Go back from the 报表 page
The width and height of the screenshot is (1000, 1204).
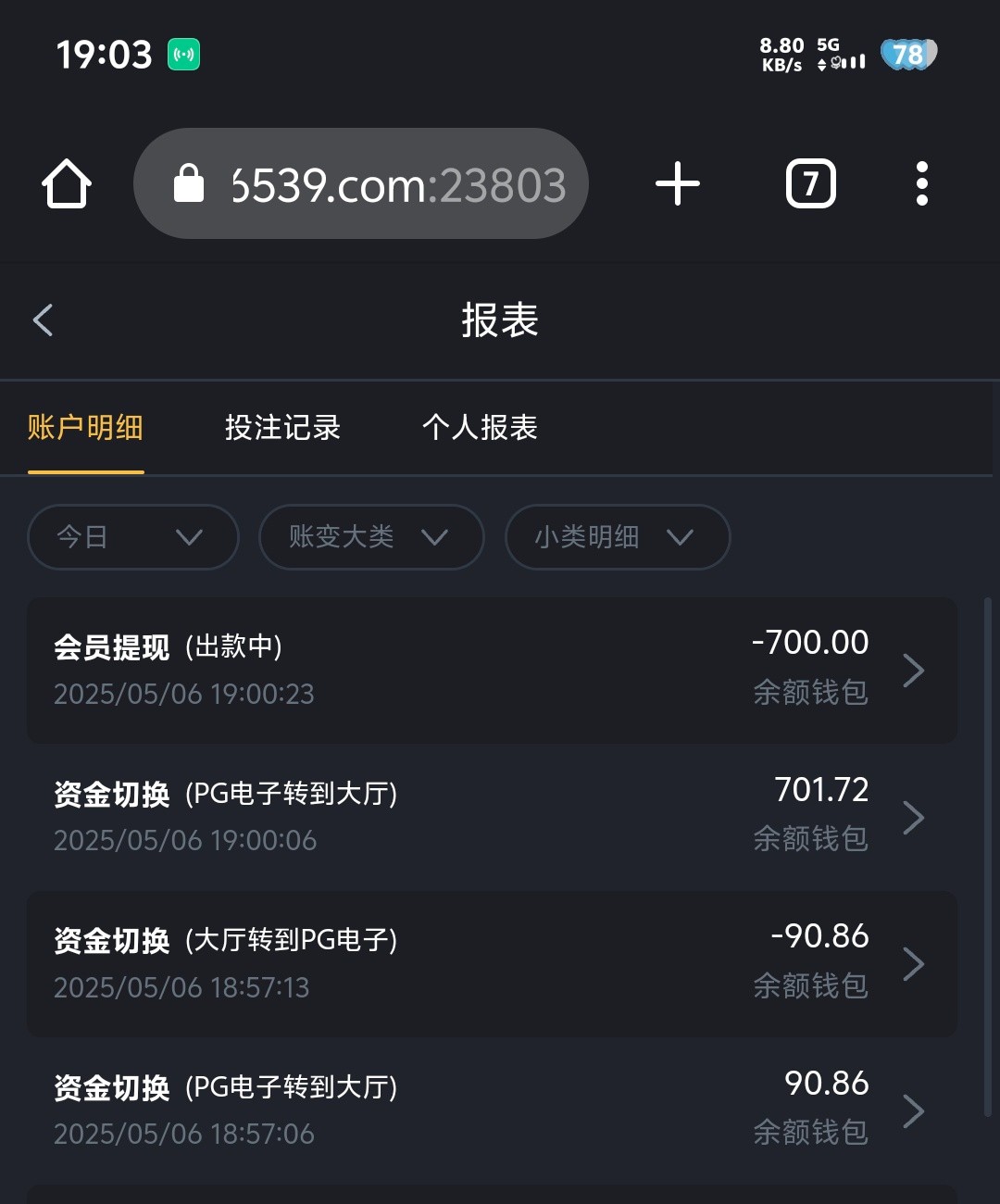[x=44, y=320]
